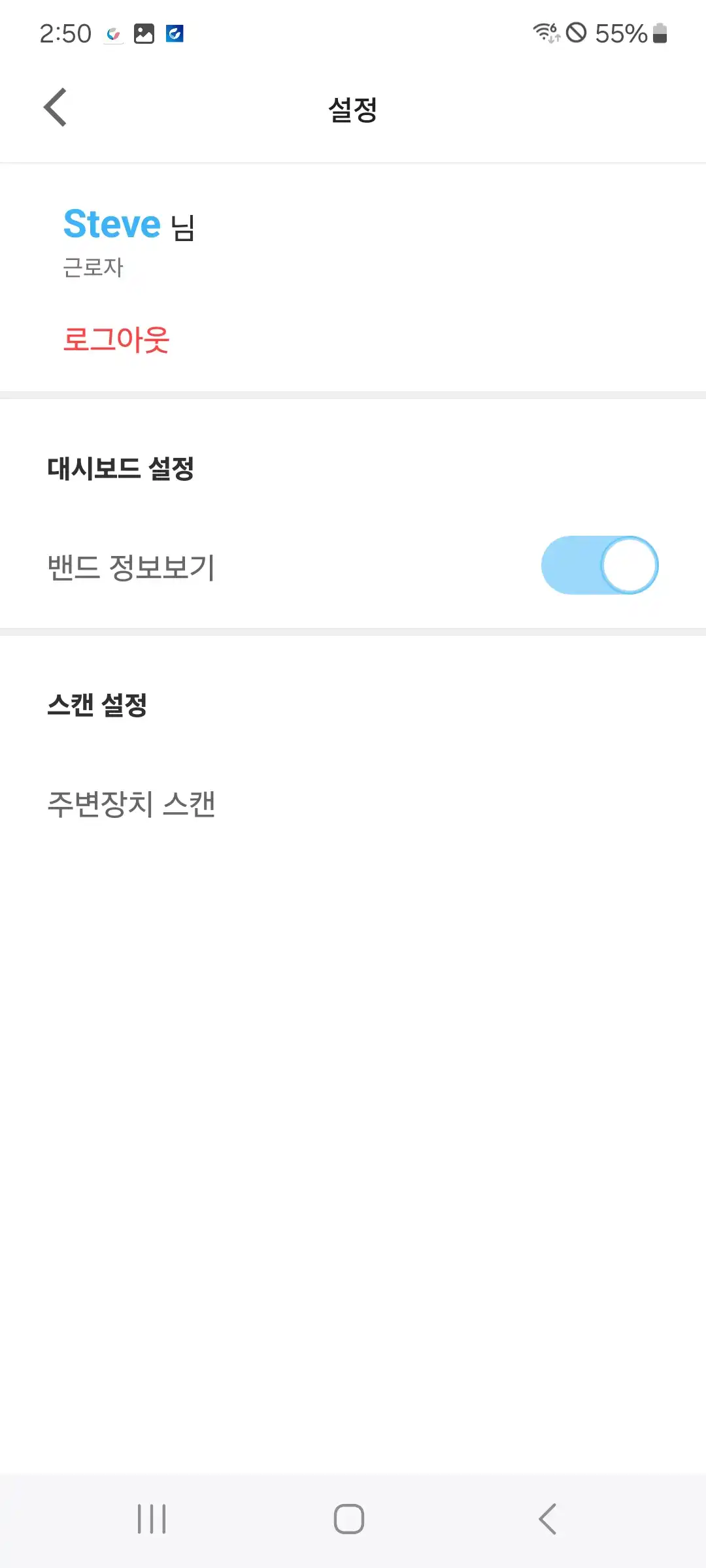Toggle the 밴드 정보보기 switch
The image size is (706, 1568).
point(599,565)
